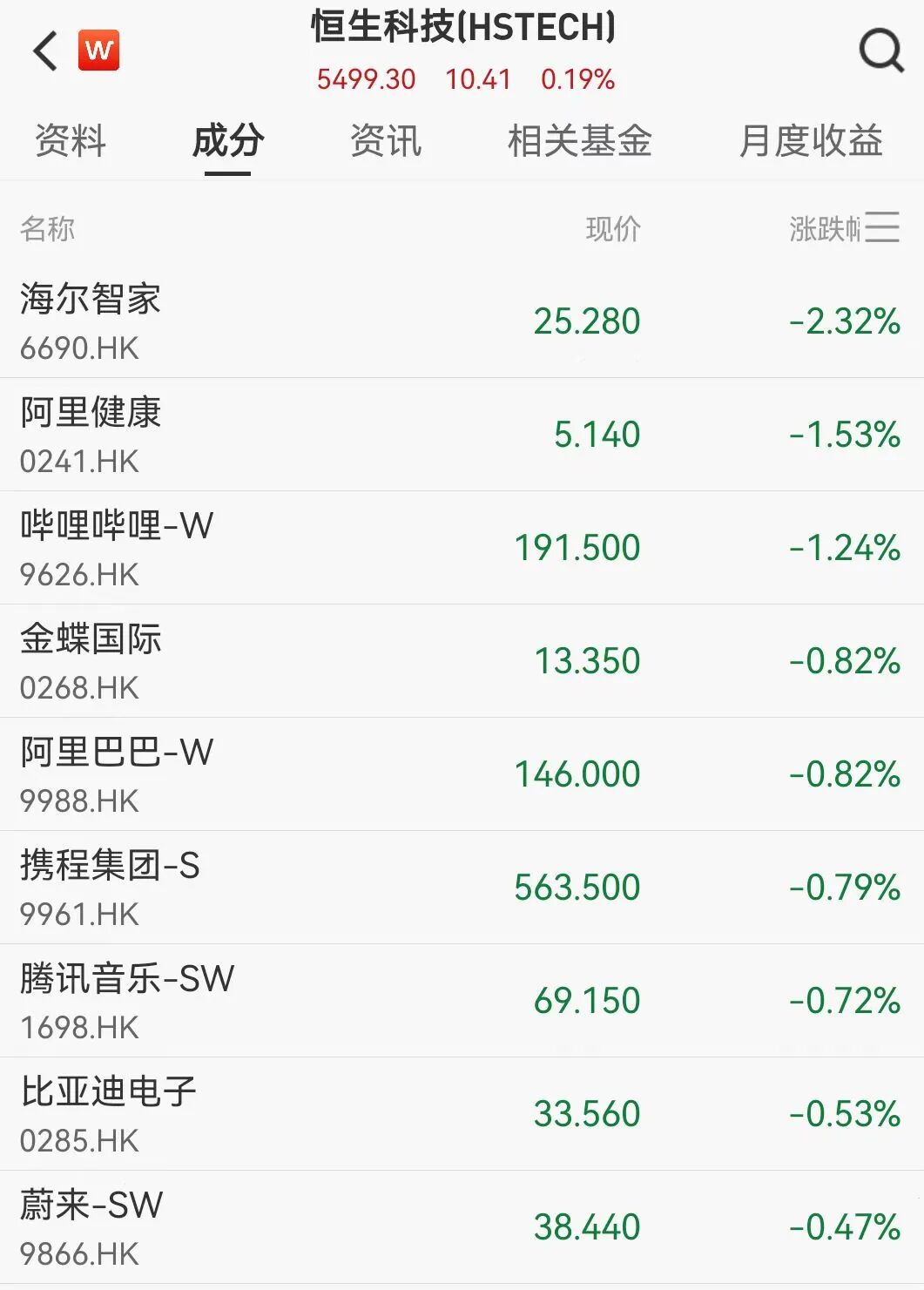
Task: Go back using the top-left arrow
Action: pyautogui.click(x=44, y=51)
